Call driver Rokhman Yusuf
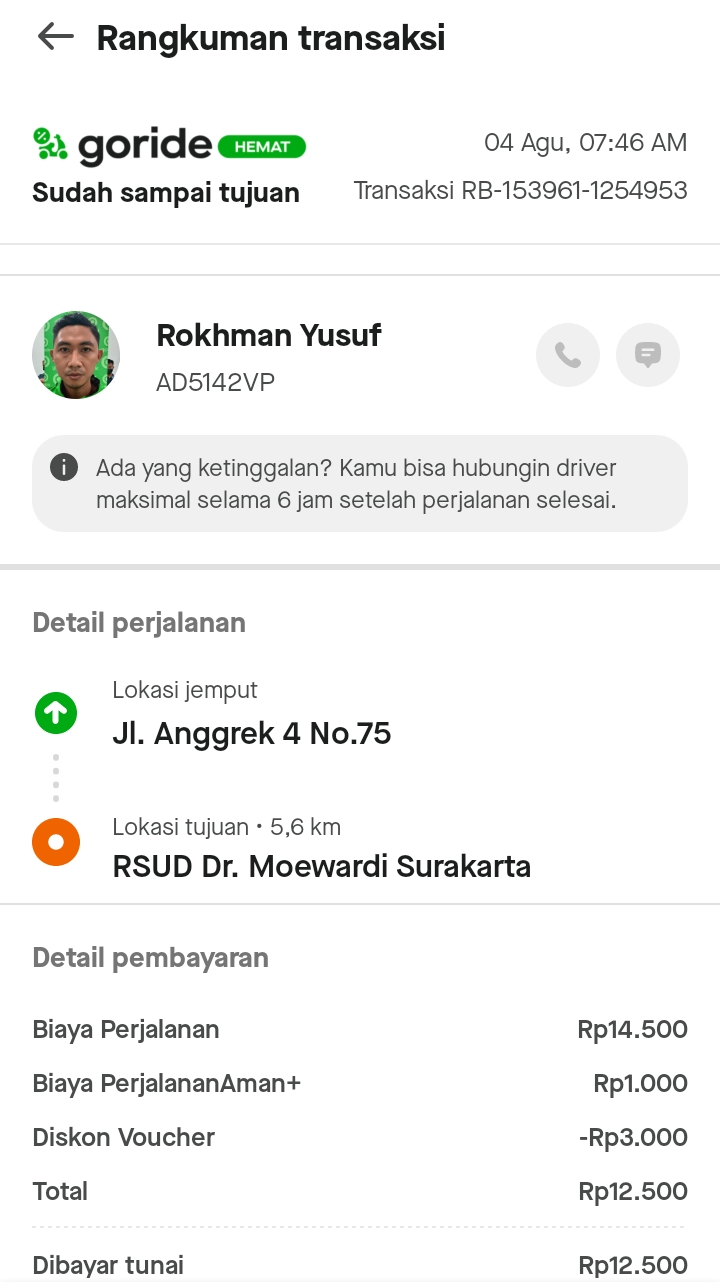Image resolution: width=720 pixels, height=1282 pixels. [568, 355]
